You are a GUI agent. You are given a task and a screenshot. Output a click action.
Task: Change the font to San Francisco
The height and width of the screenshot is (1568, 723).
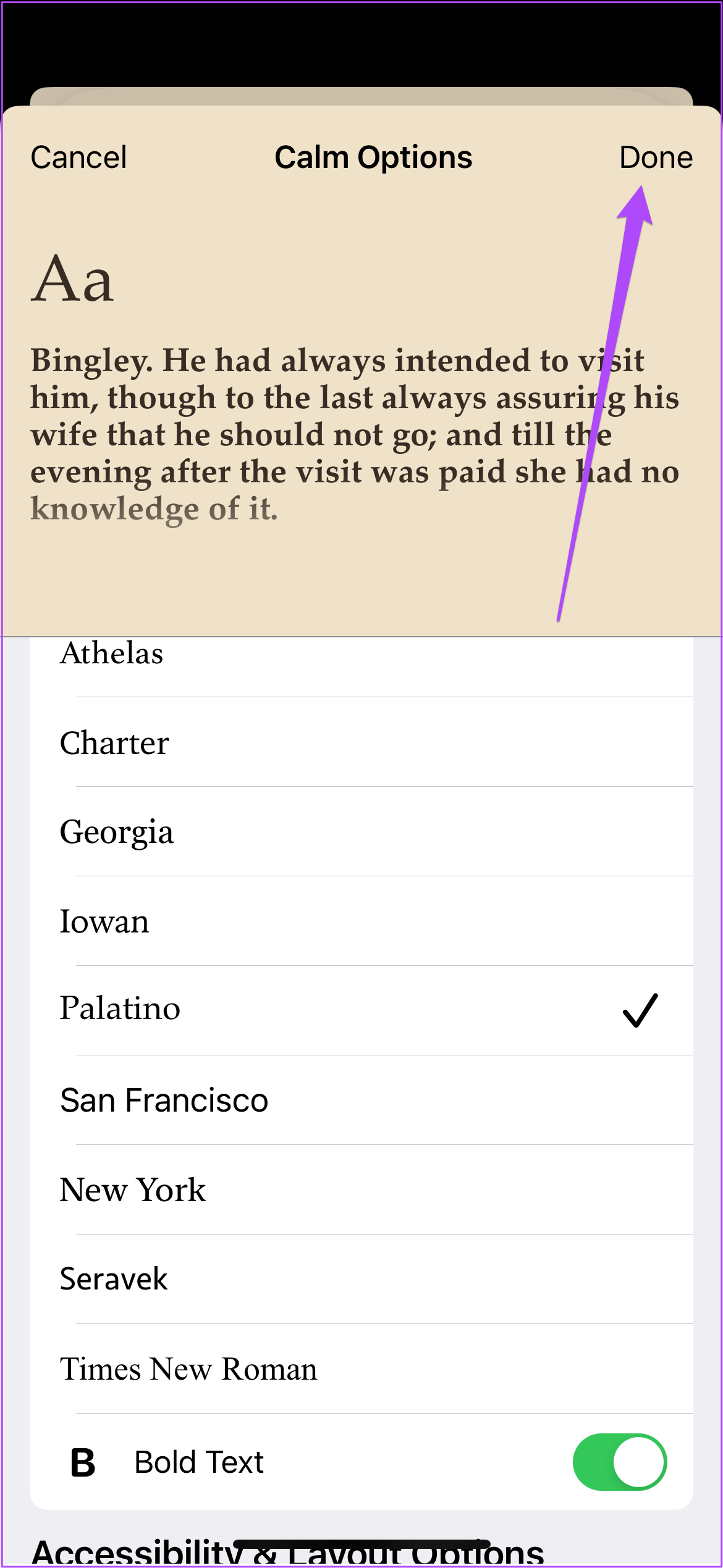pyautogui.click(x=361, y=1100)
